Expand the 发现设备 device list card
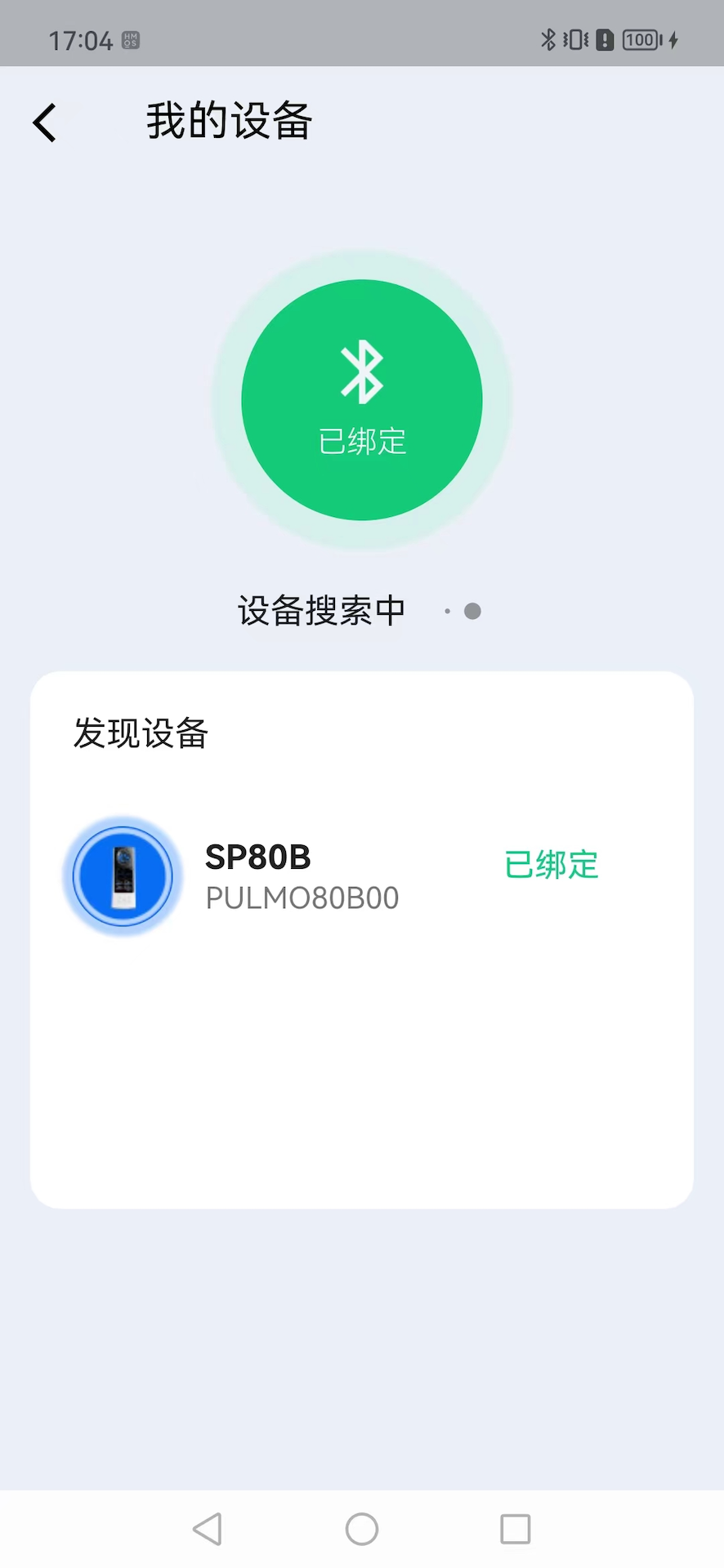The width and height of the screenshot is (724, 1568). coord(362,938)
